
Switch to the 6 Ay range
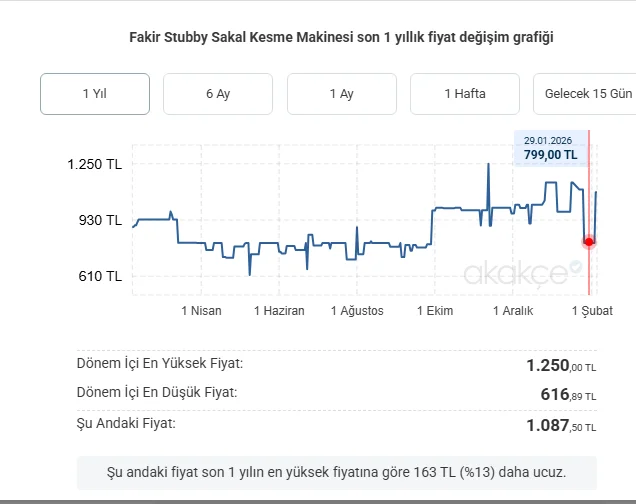coord(218,94)
